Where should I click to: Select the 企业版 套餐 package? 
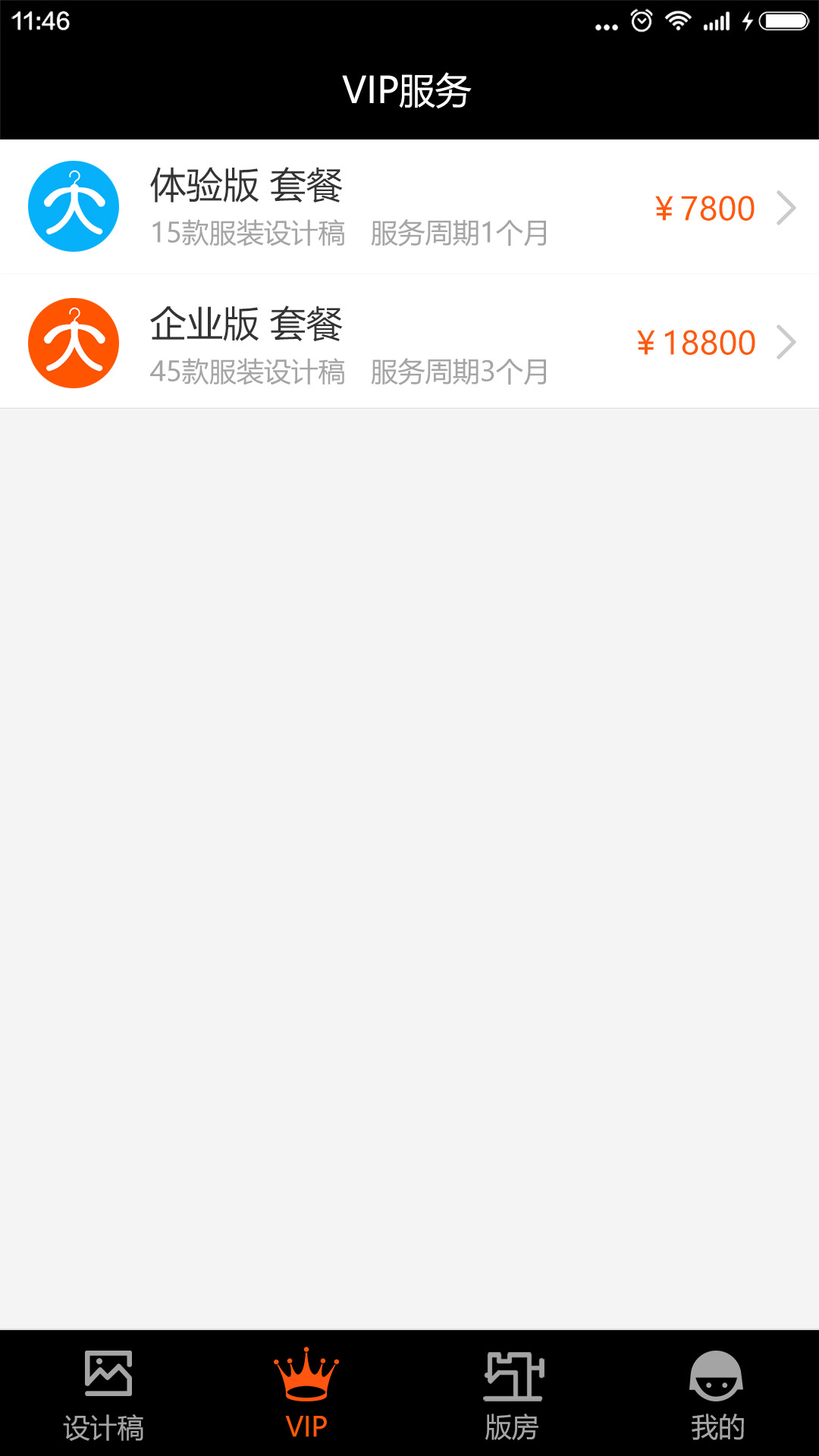pos(409,343)
